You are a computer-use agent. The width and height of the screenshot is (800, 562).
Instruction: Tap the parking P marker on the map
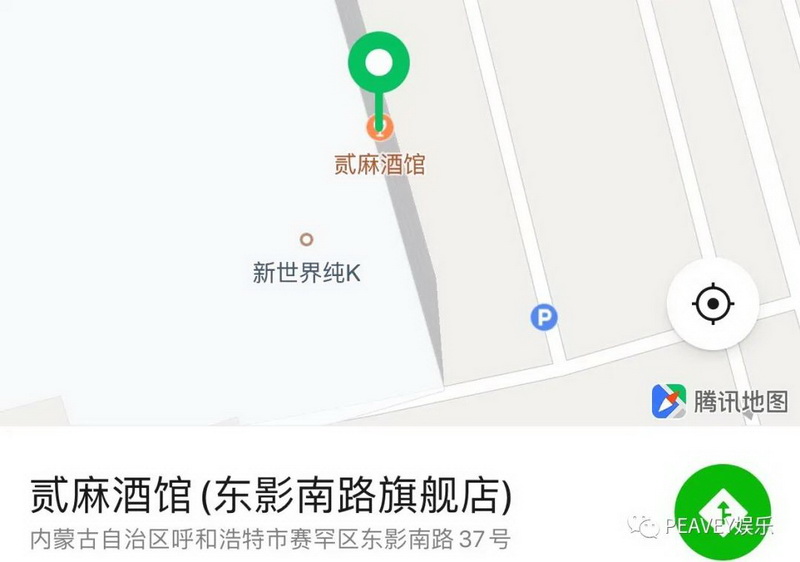coord(543,318)
